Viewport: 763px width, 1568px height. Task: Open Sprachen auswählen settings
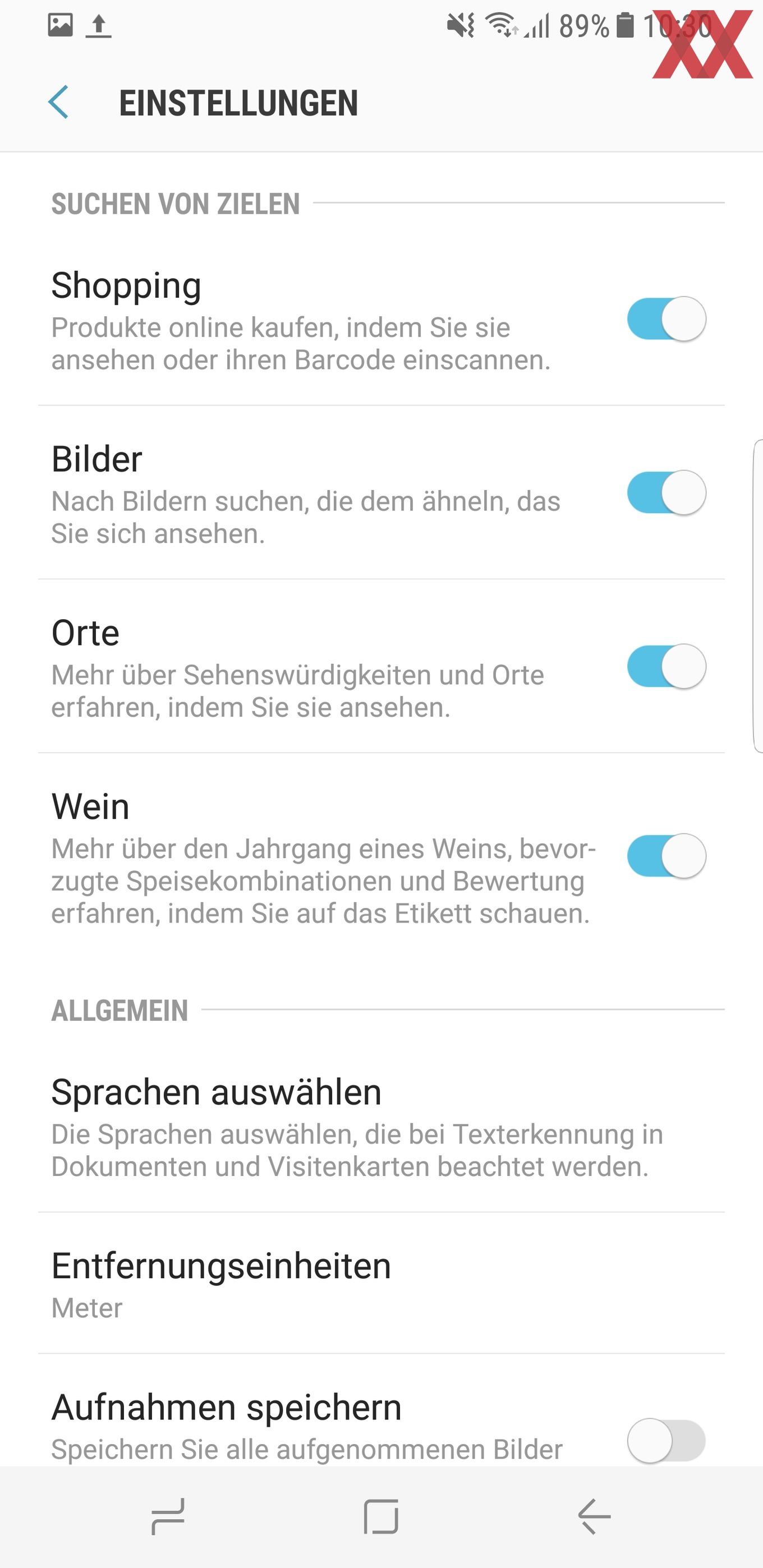(381, 1128)
